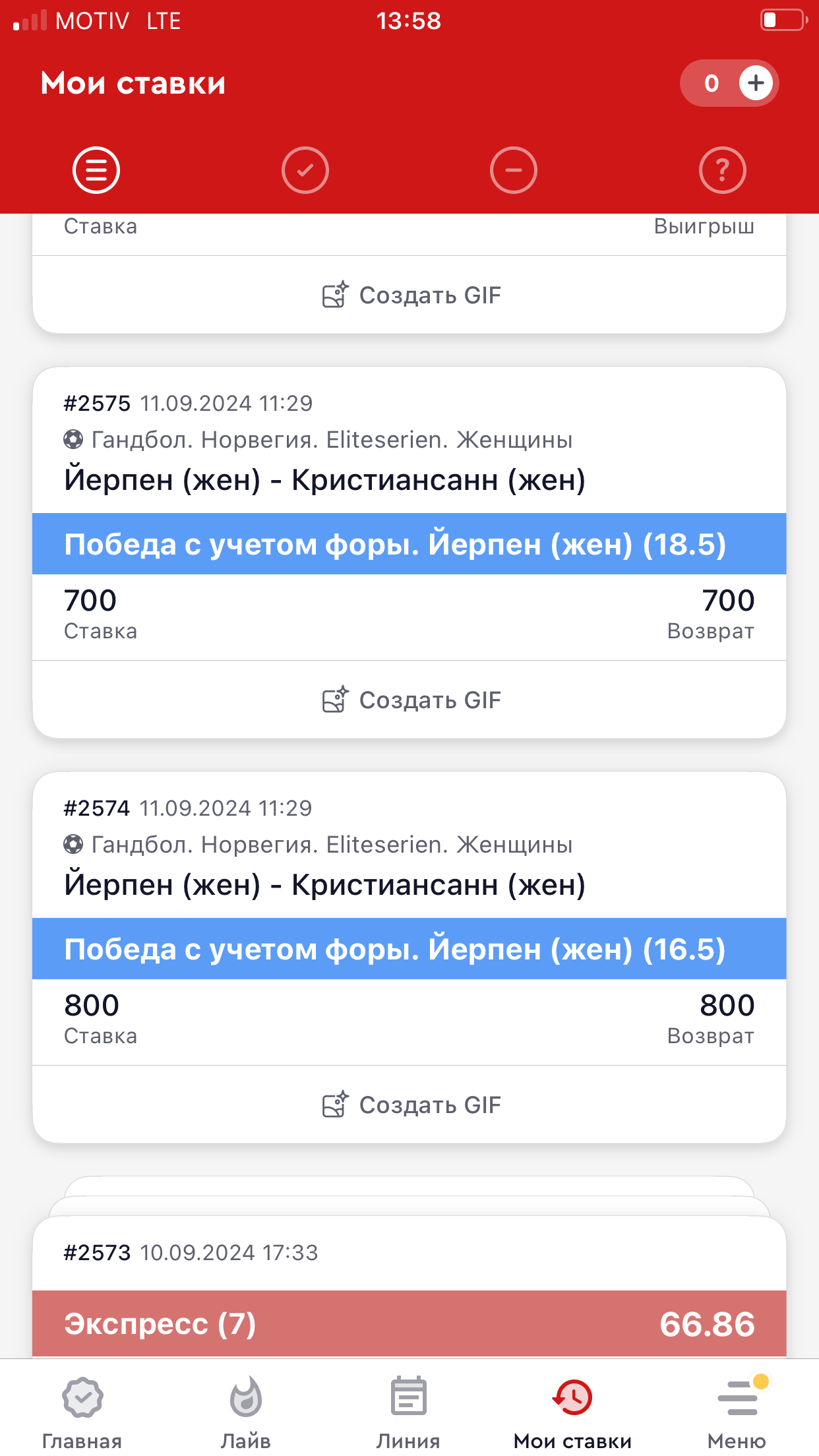Open bet #2574 details
This screenshot has width=819, height=1456.
tap(409, 884)
